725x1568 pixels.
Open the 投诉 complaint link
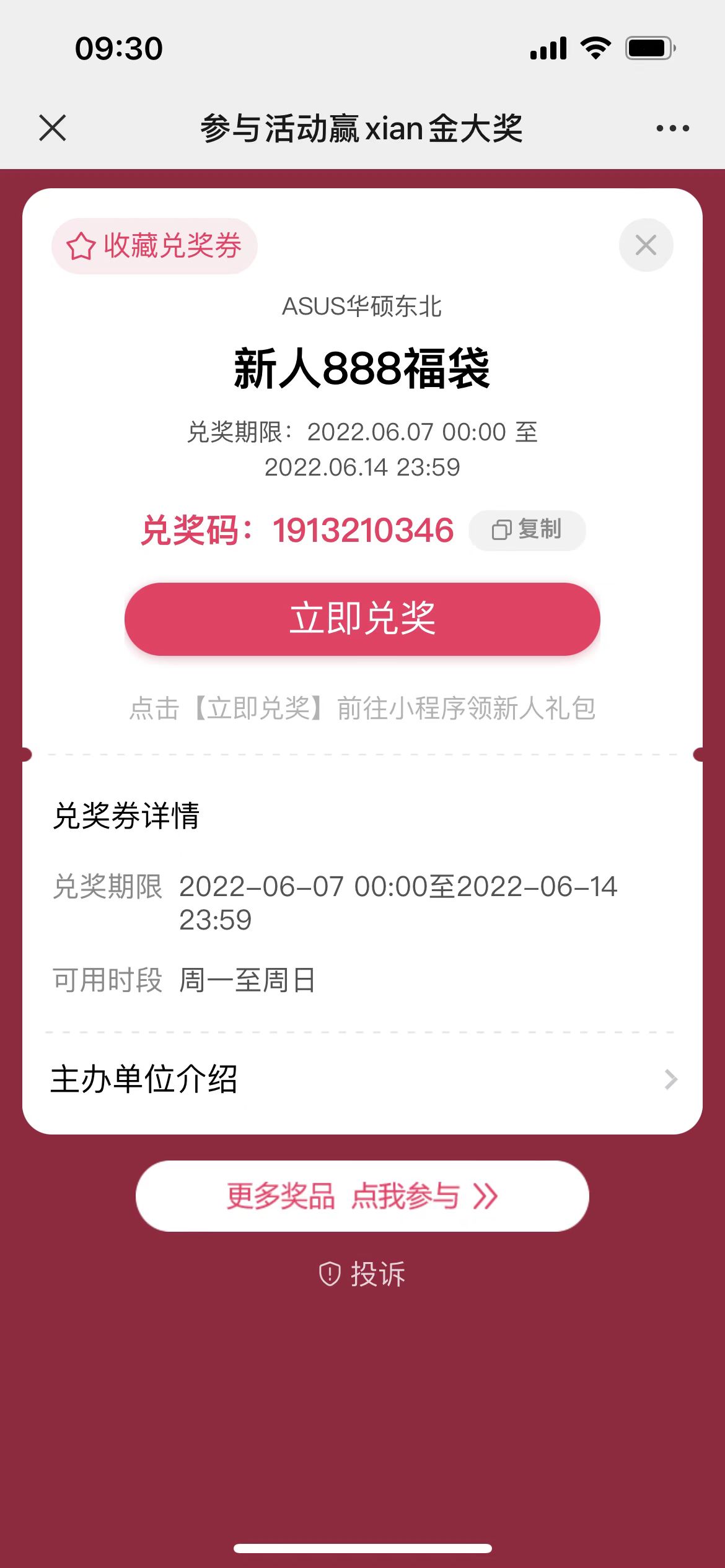tap(362, 1274)
